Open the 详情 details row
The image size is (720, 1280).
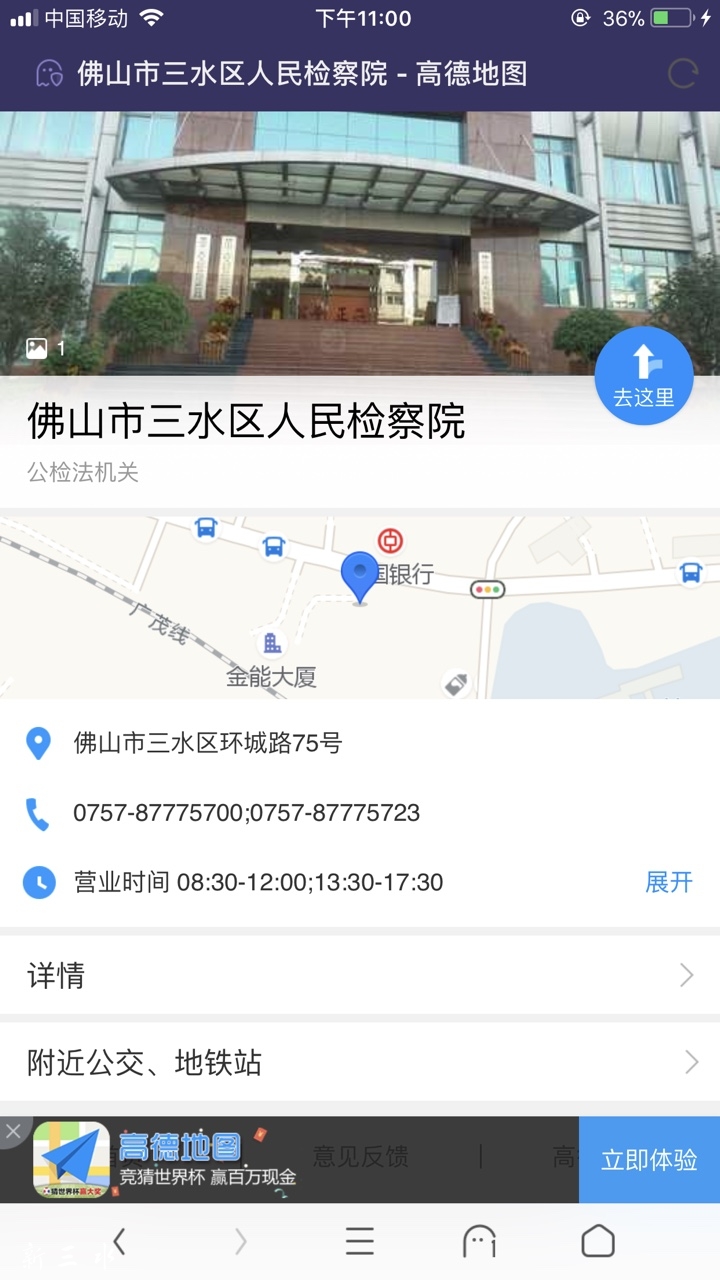tap(360, 975)
